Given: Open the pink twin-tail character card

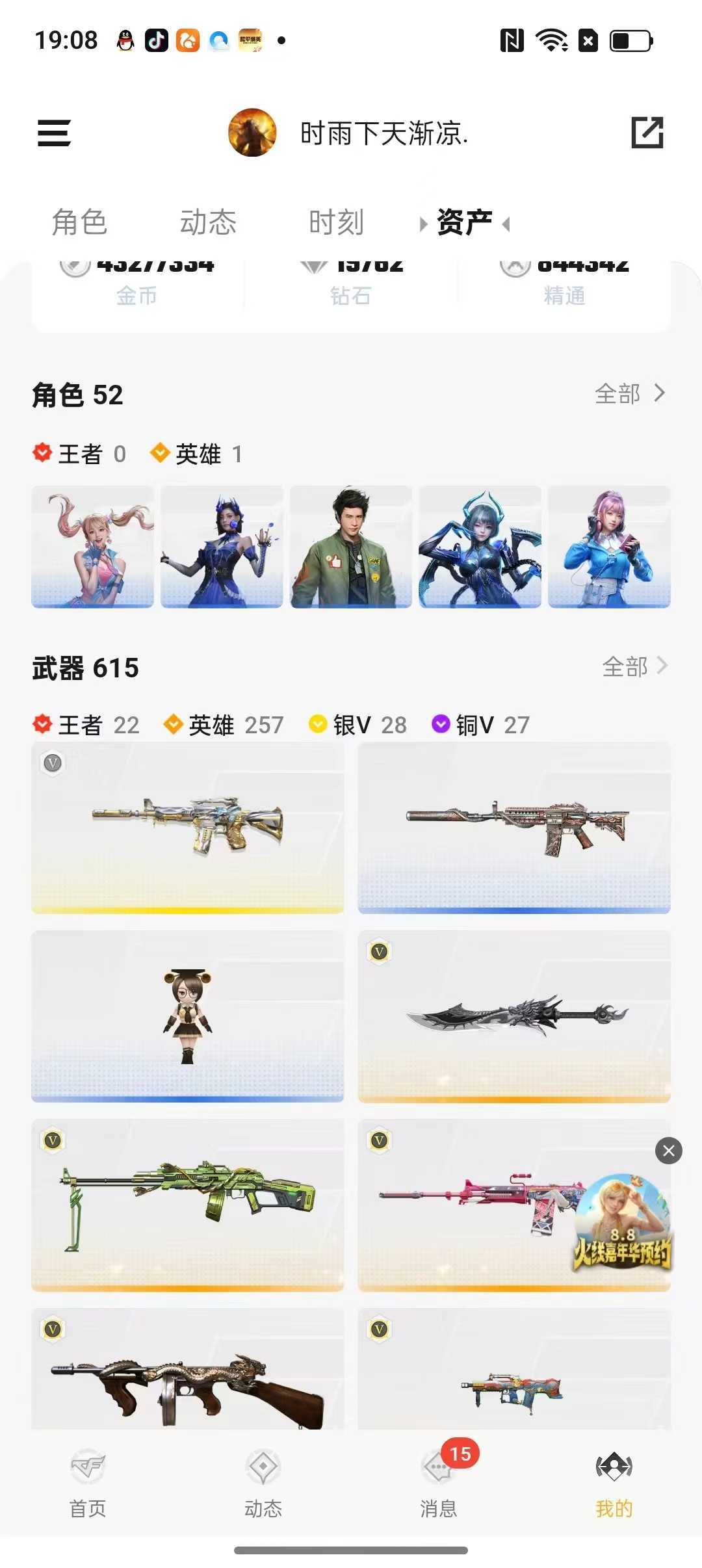Looking at the screenshot, I should pos(92,547).
